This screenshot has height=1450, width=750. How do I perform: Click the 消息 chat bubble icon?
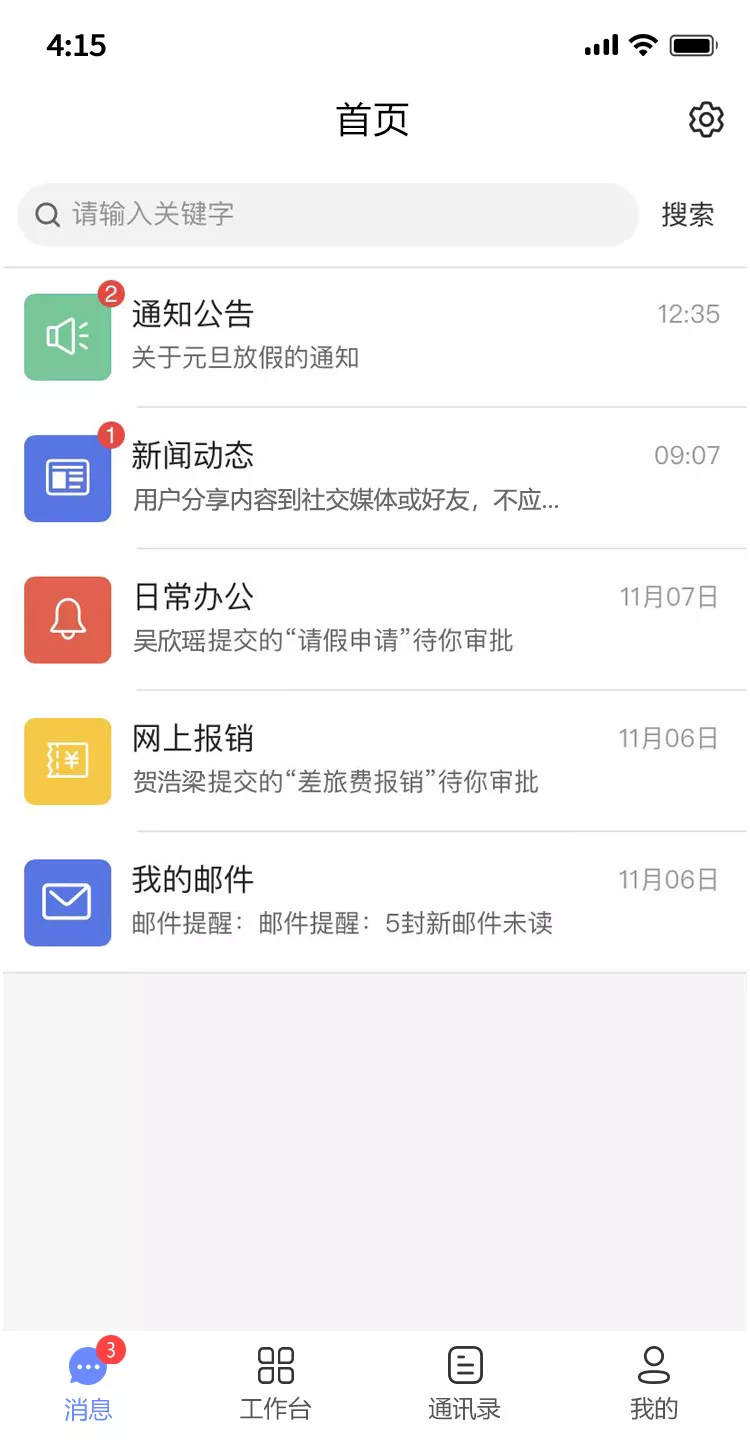click(x=87, y=1364)
